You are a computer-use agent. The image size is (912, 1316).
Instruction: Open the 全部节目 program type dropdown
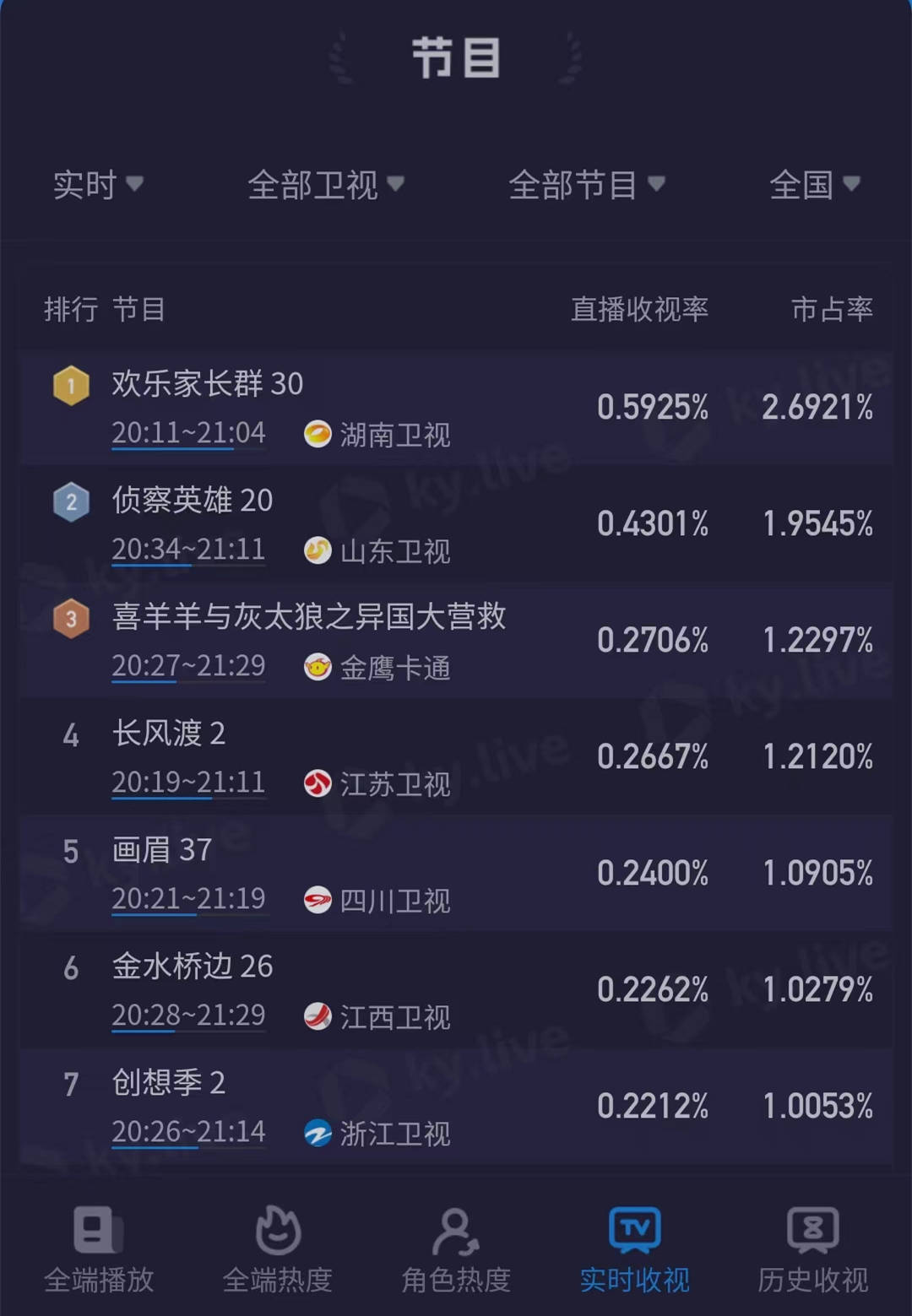click(x=586, y=184)
